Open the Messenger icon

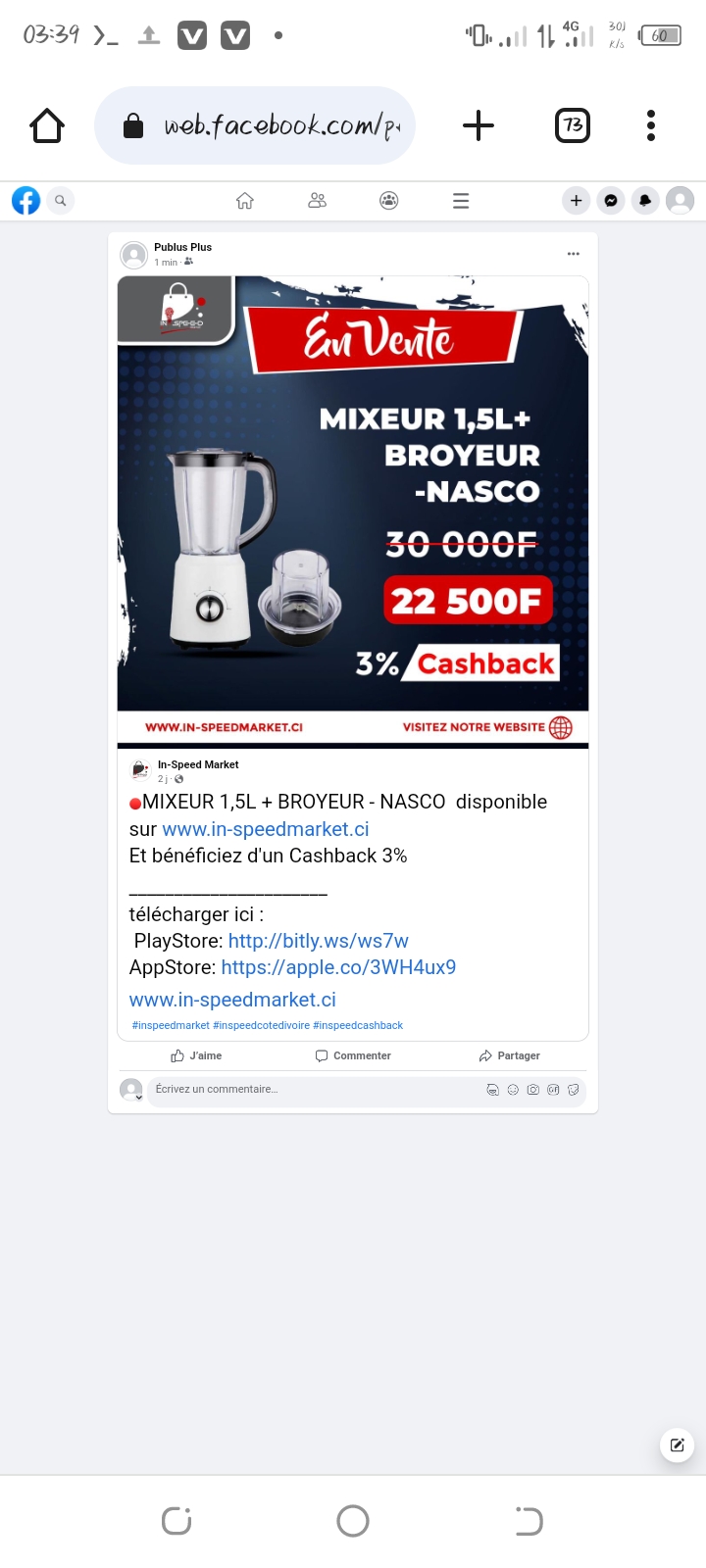point(611,201)
